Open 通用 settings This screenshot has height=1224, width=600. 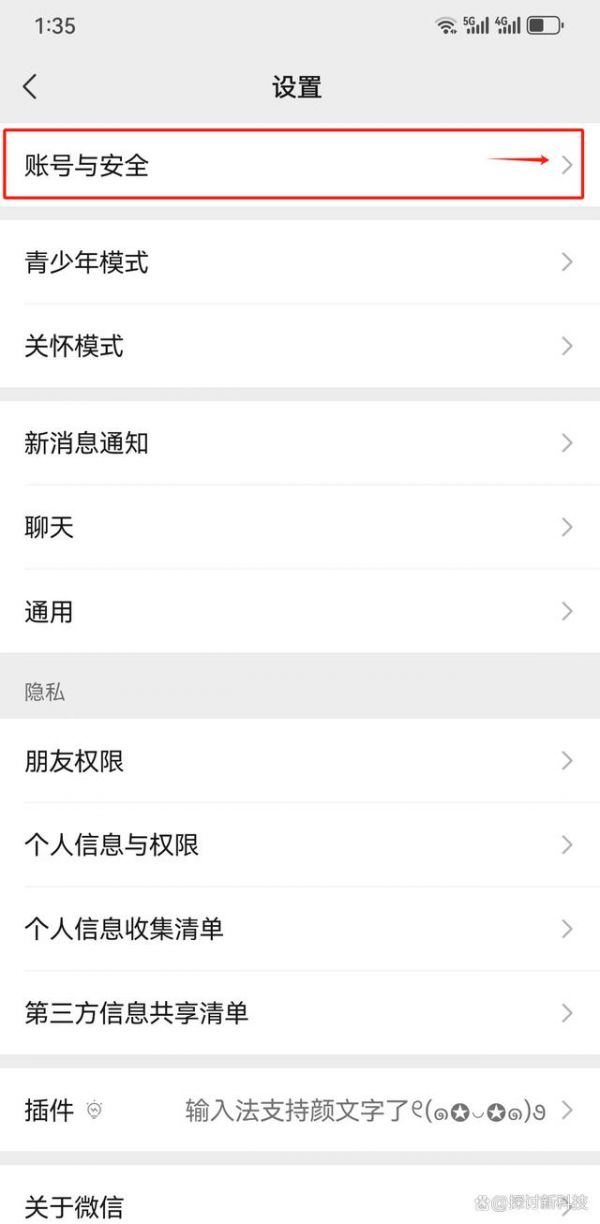(300, 611)
